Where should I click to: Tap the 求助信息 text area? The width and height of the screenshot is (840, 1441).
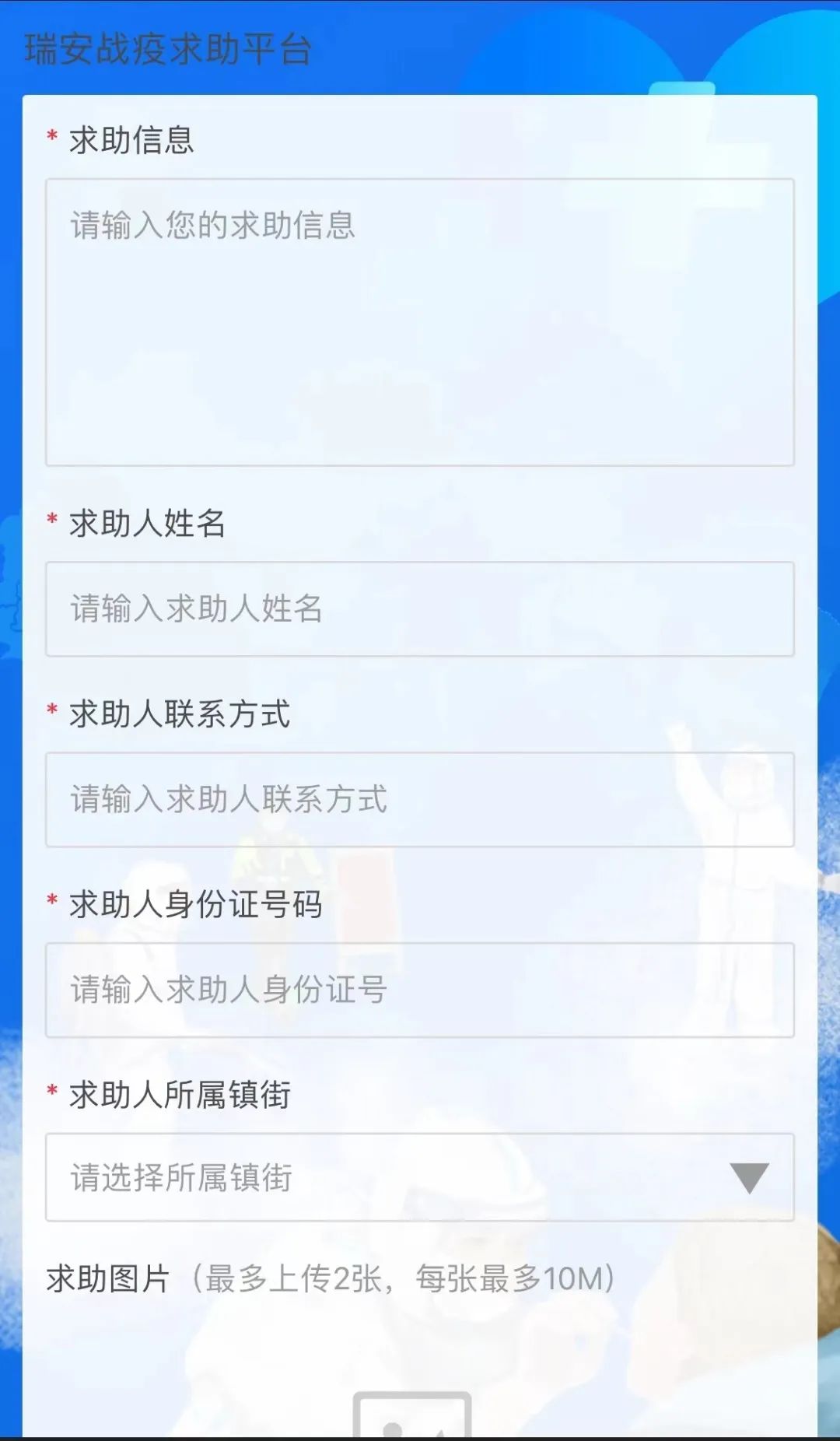419,322
